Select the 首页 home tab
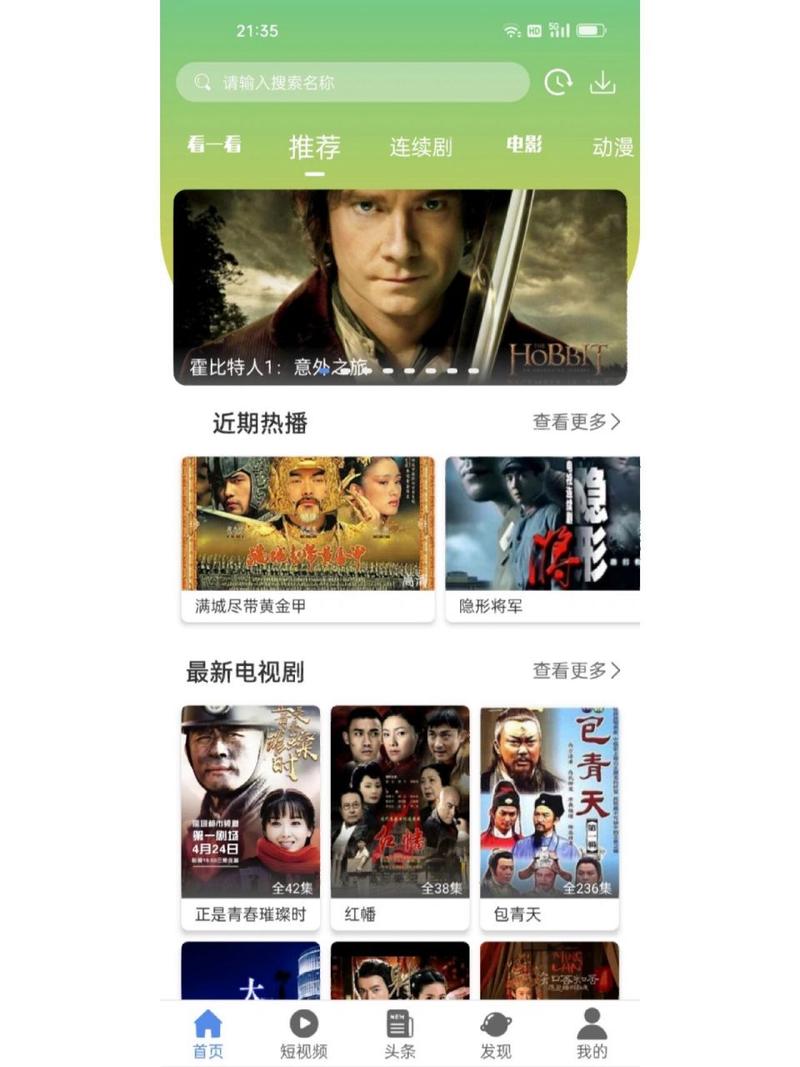The height and width of the screenshot is (1067, 800). point(208,1034)
